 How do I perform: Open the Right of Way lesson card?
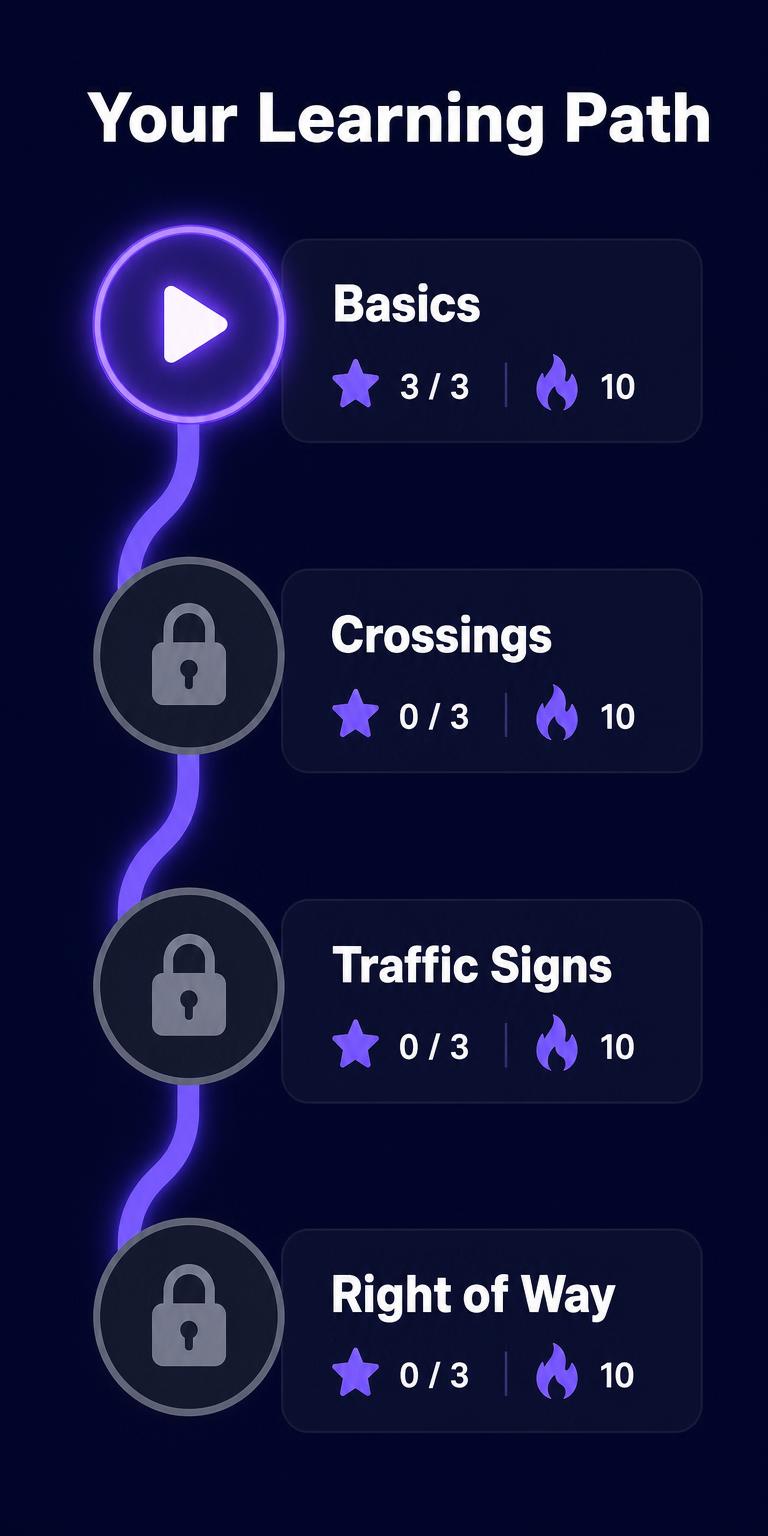pos(492,1331)
